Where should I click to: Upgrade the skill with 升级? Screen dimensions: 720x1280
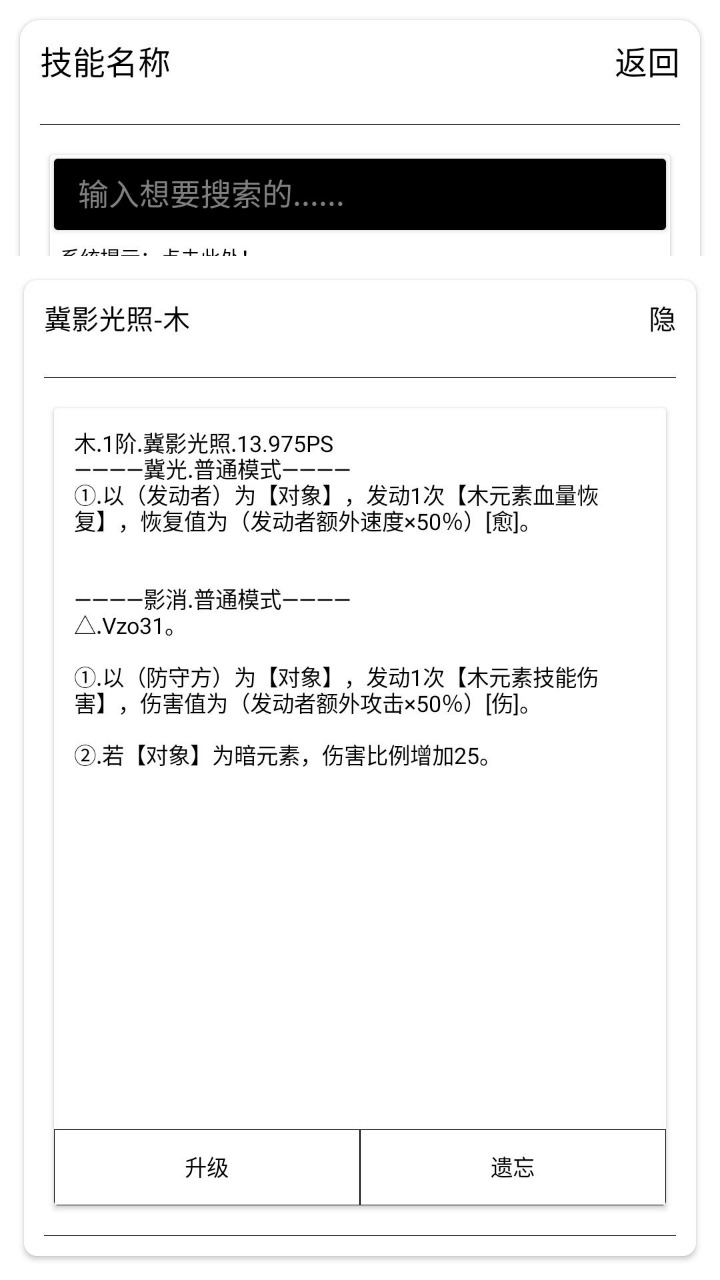tap(207, 1167)
